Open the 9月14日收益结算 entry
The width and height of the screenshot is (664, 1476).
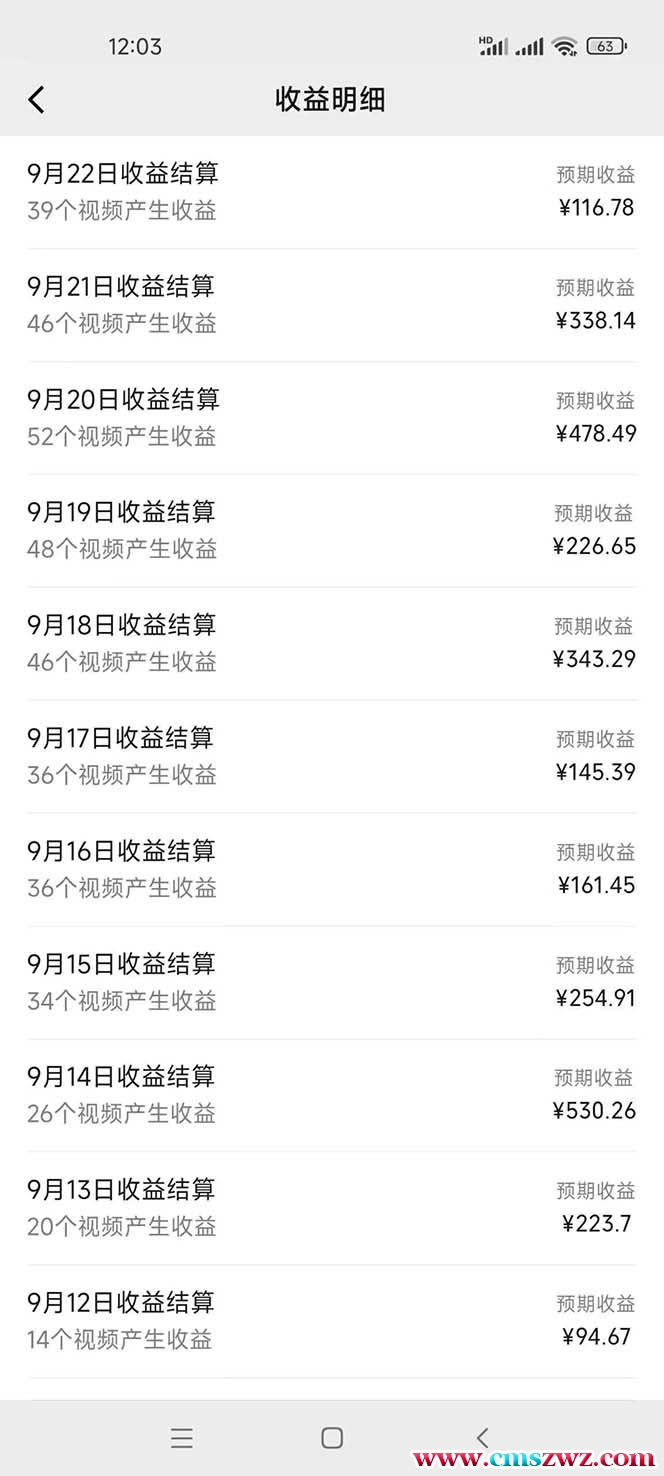click(x=330, y=1094)
